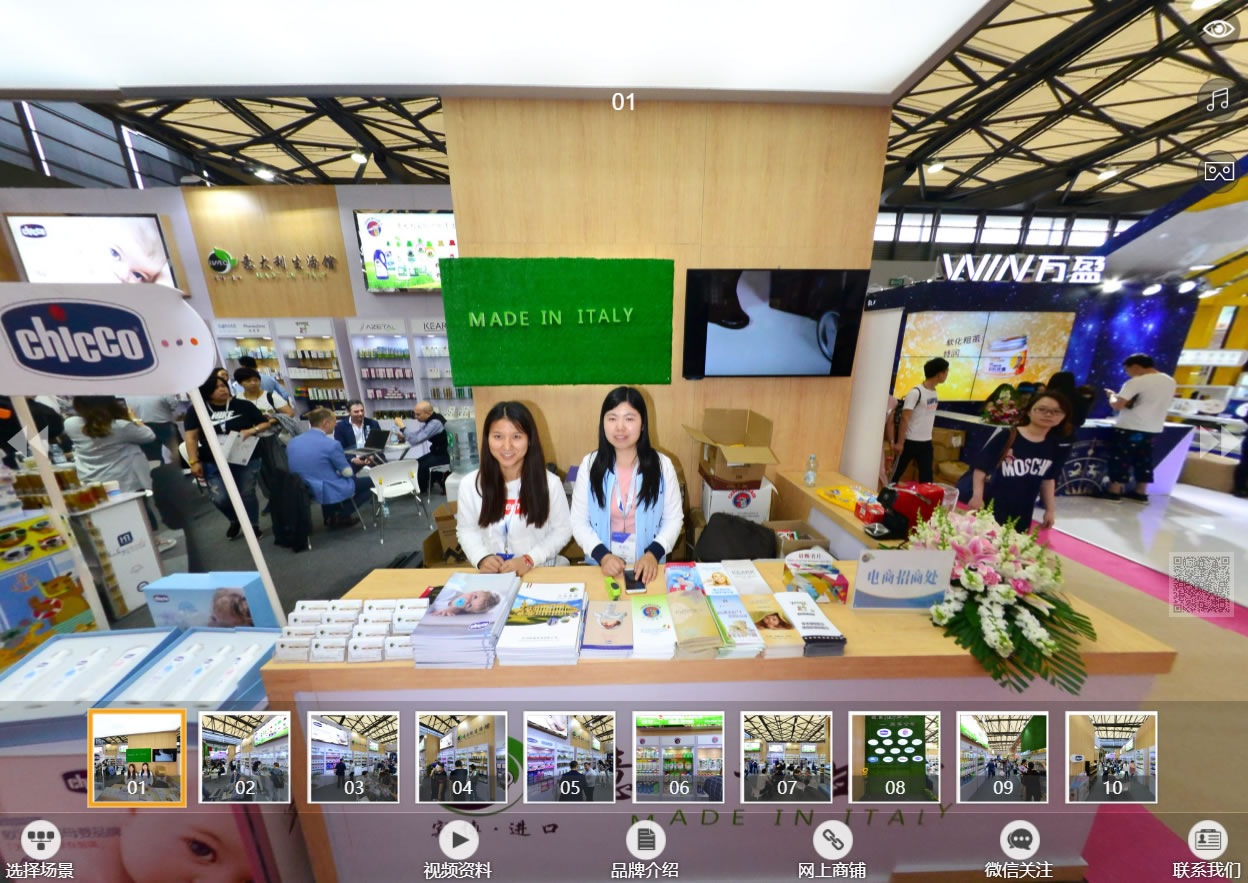View scene thumbnail 05
Viewport: 1248px width, 883px height.
(x=570, y=757)
